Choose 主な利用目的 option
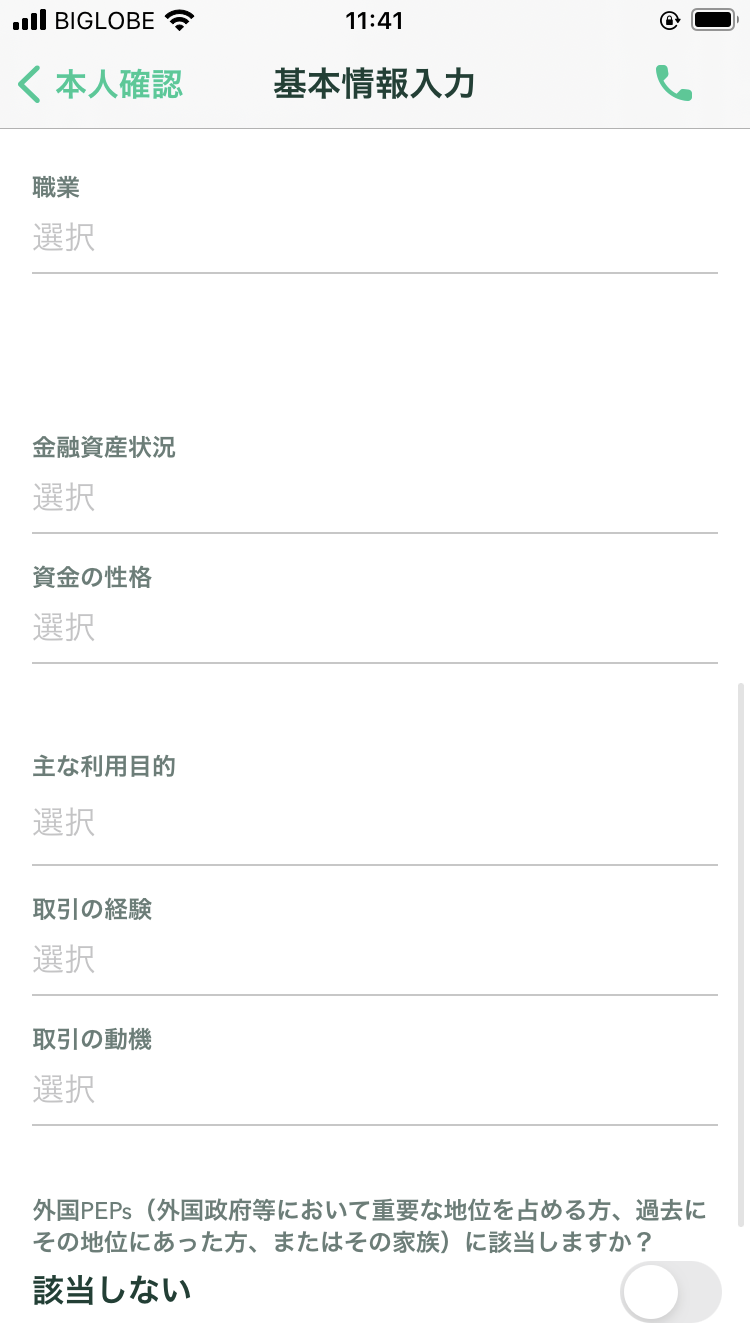The width and height of the screenshot is (750, 1334). [x=375, y=823]
